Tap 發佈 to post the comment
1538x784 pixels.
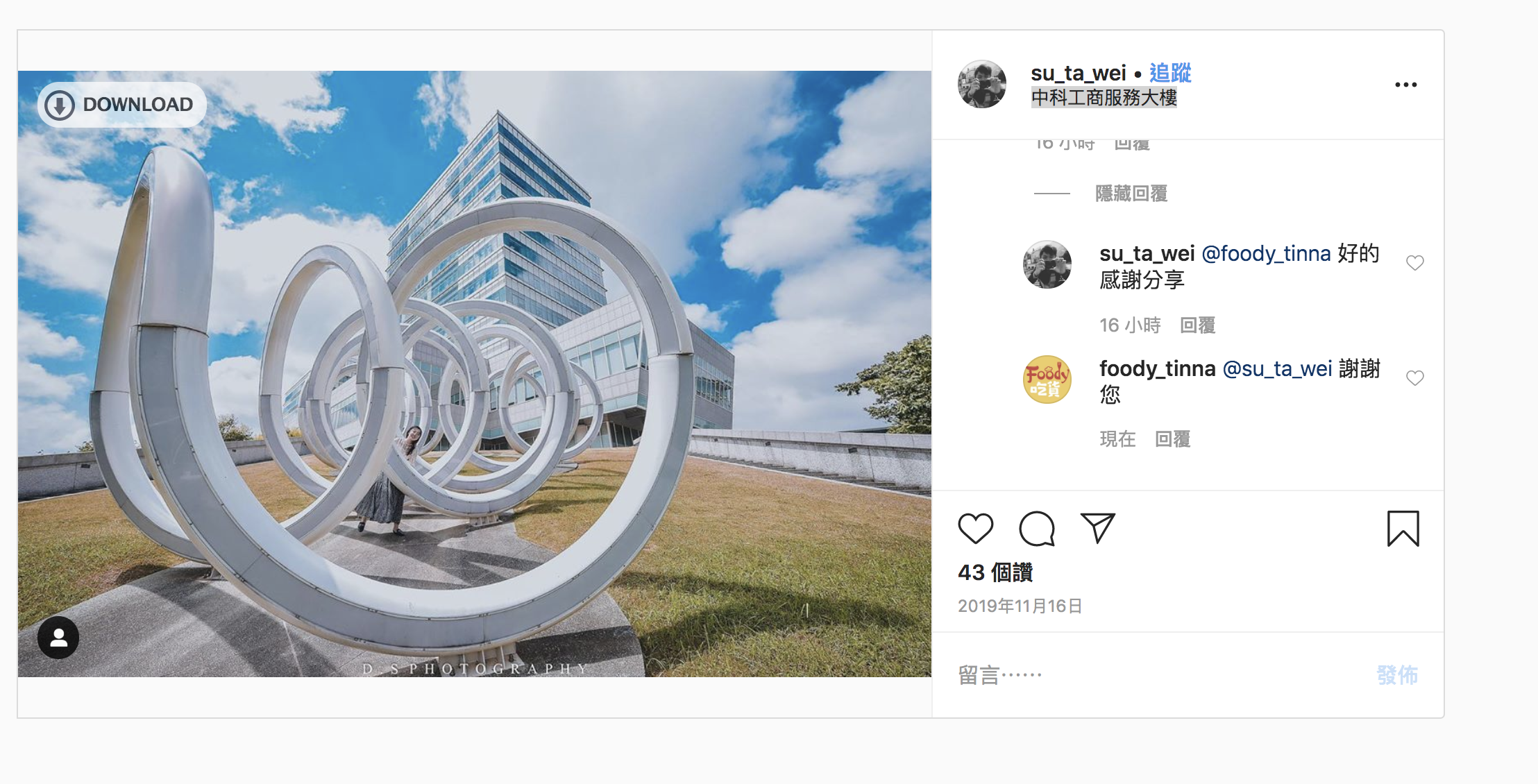pos(1396,675)
